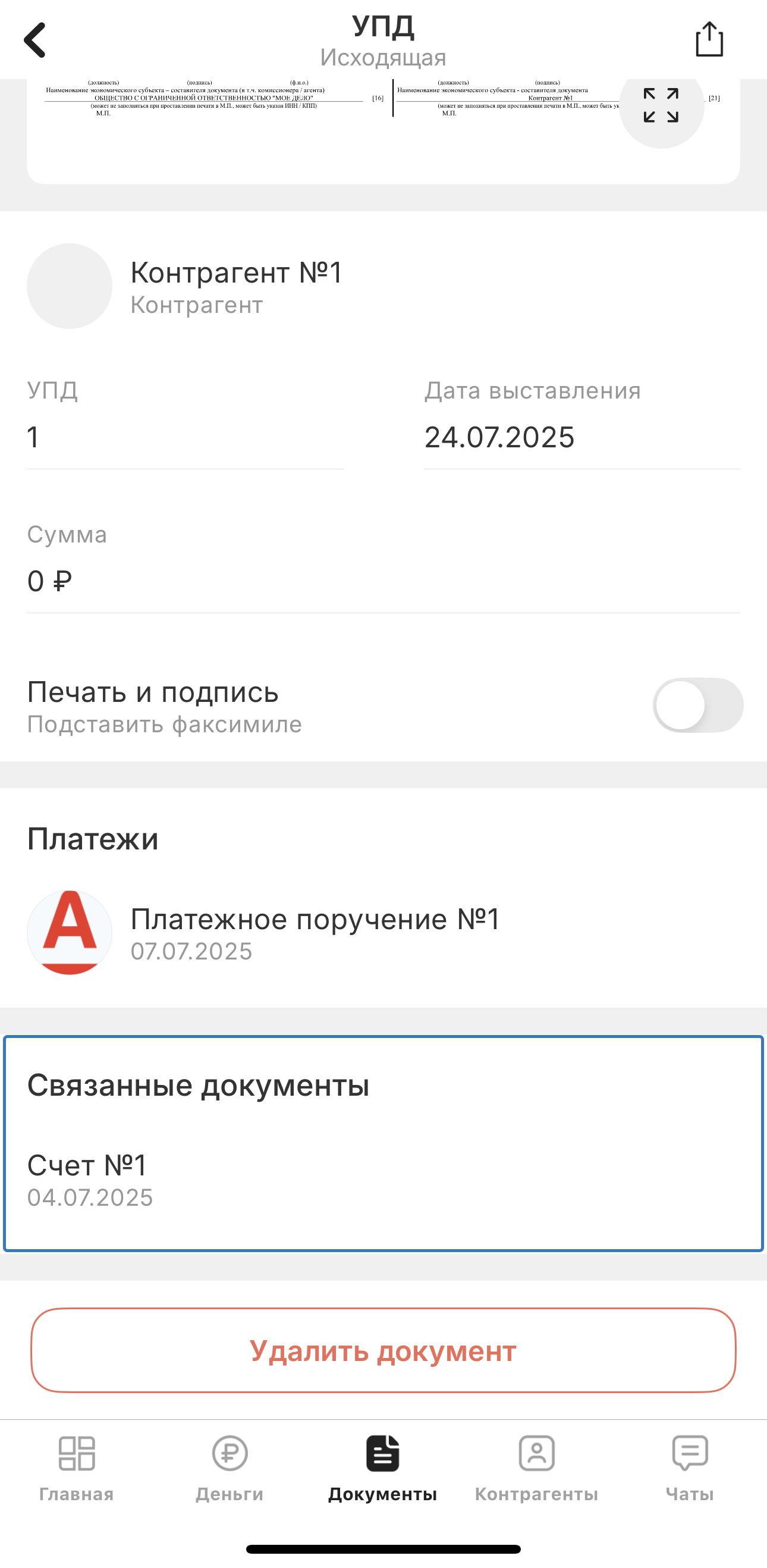Switch to the Деньги tab

pos(230,1468)
